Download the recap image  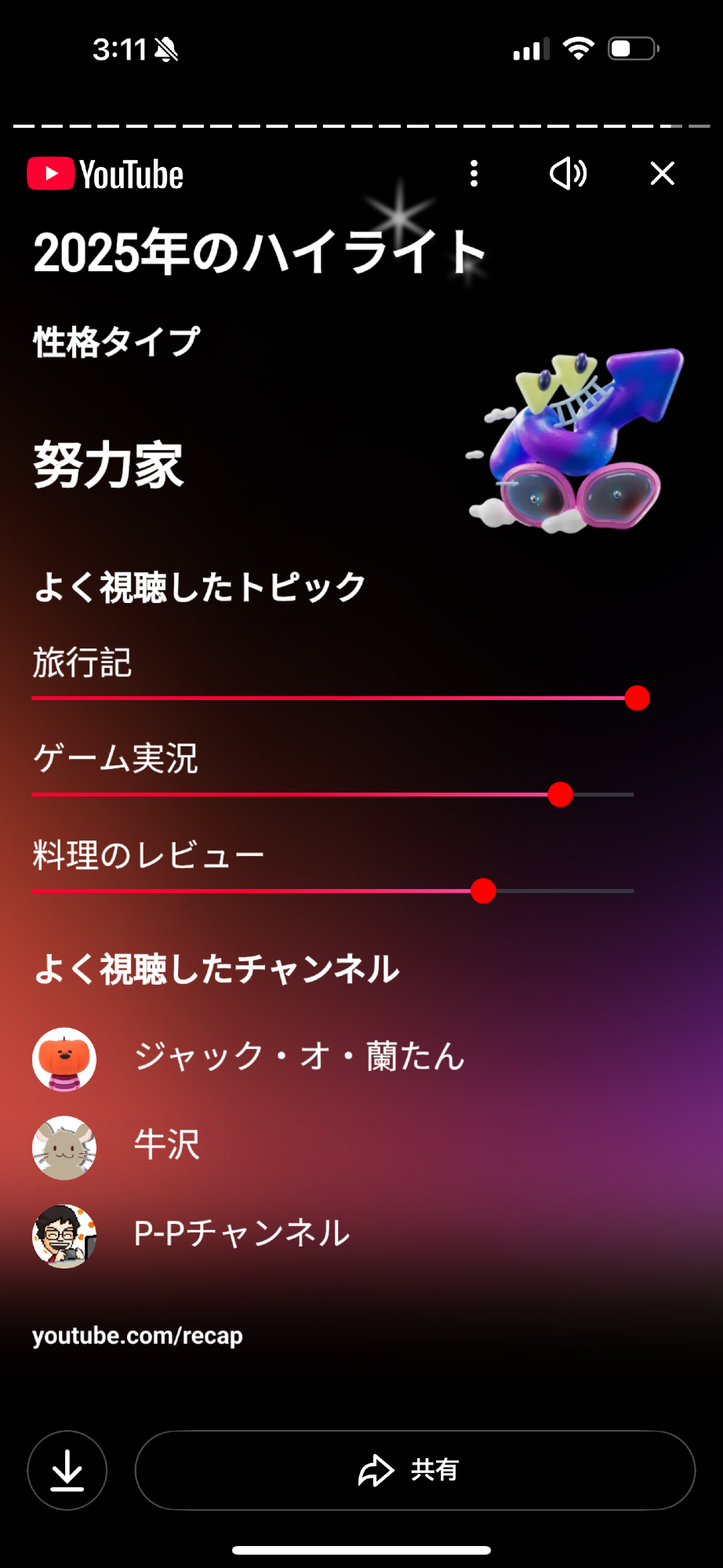tap(67, 1470)
